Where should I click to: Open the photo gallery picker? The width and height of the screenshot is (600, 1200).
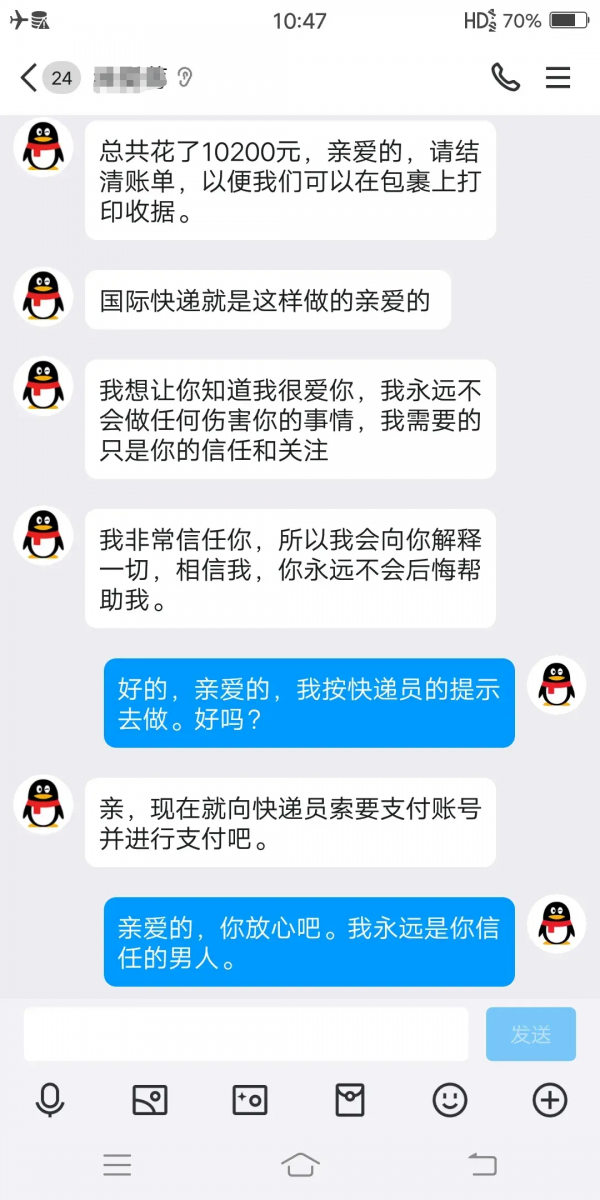click(150, 1100)
